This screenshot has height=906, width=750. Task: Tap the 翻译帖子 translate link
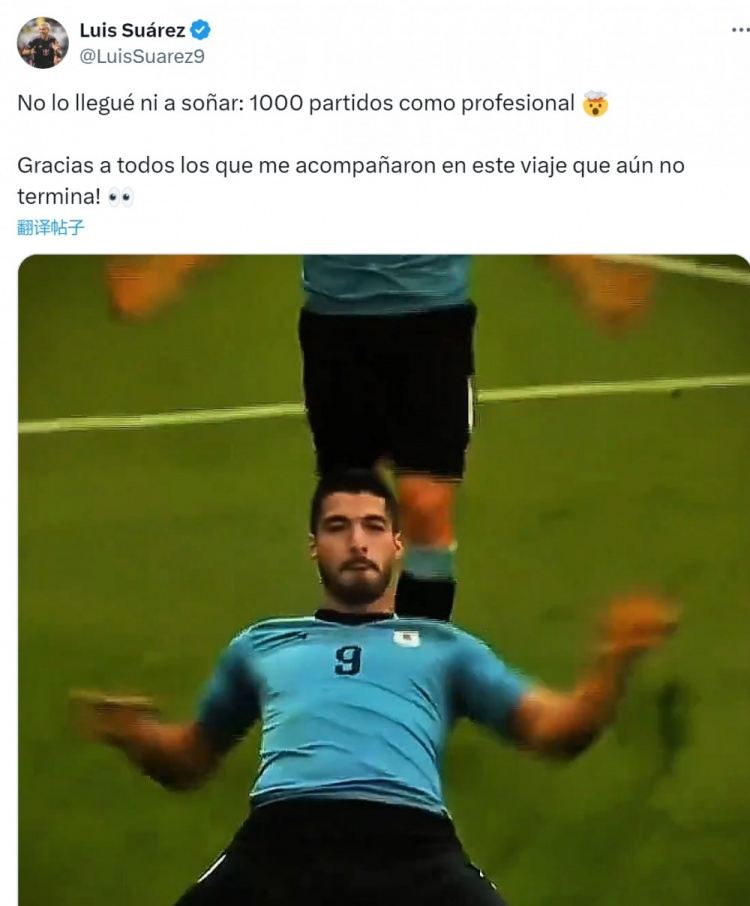[51, 227]
